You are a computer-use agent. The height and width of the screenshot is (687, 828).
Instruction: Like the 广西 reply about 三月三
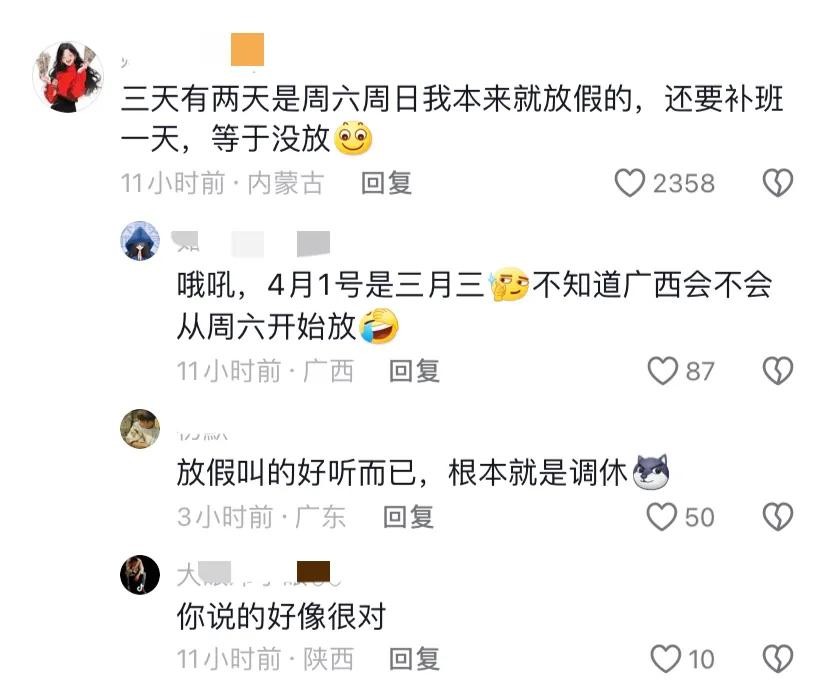663,371
